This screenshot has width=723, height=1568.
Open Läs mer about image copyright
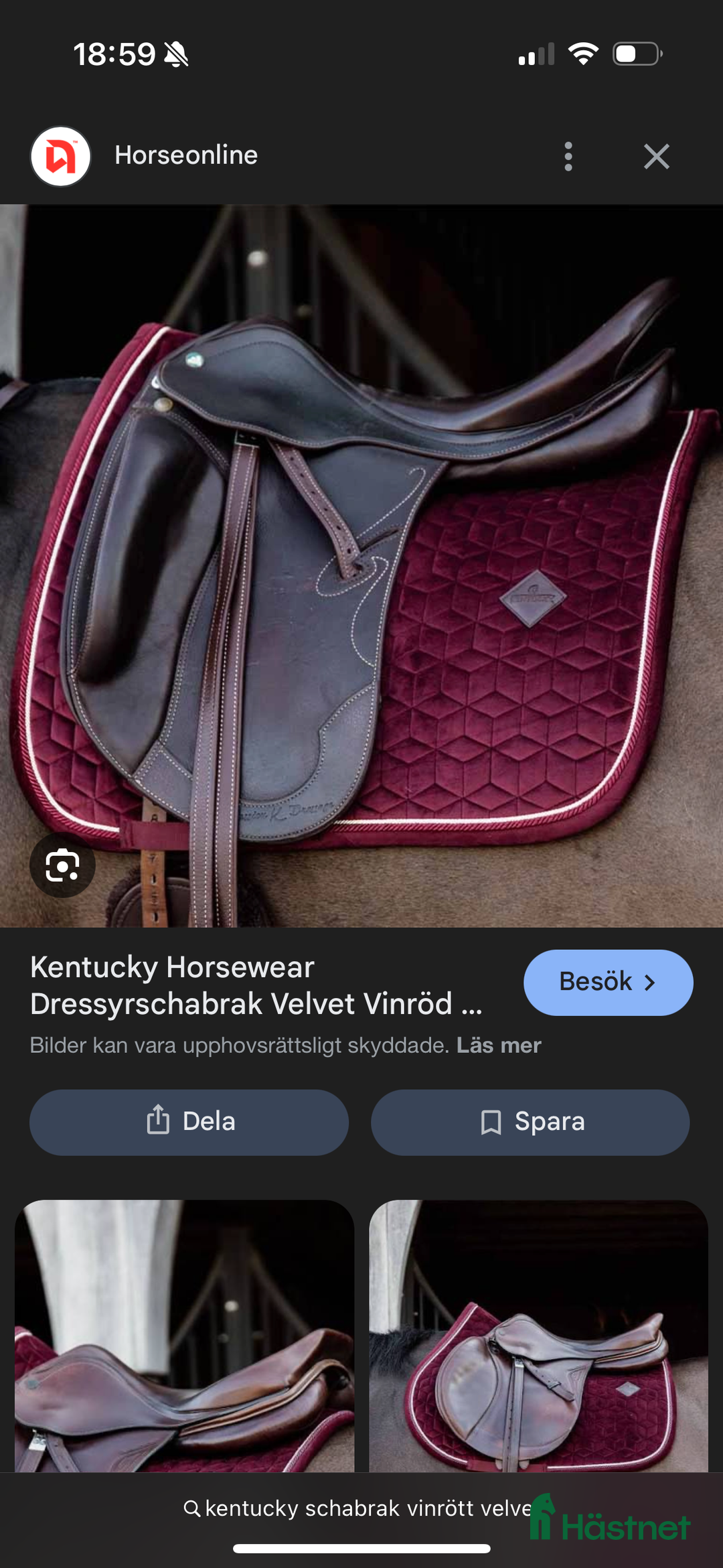click(x=499, y=1045)
